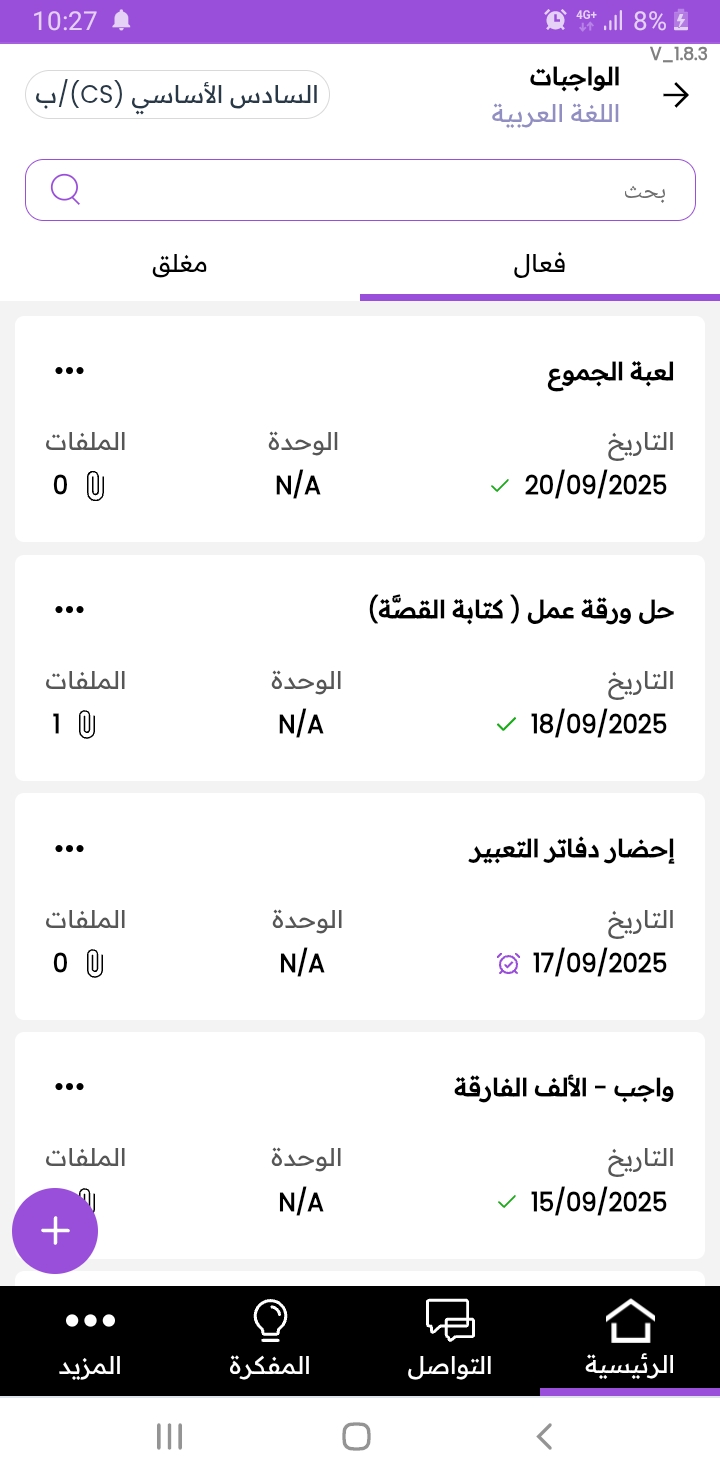Open options for لعبة الجموع
This screenshot has width=720, height=1480.
tap(69, 371)
